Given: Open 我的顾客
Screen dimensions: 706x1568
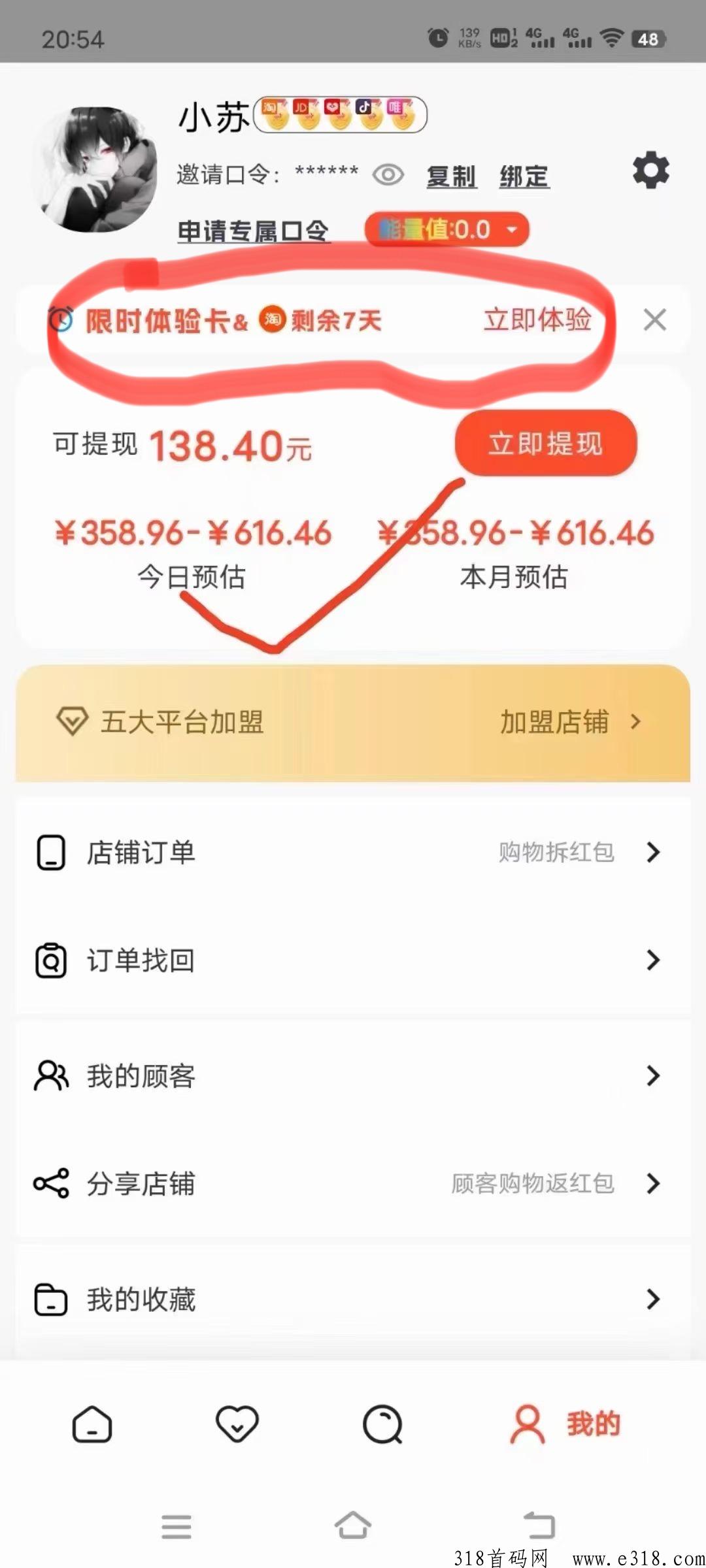Looking at the screenshot, I should [x=353, y=1075].
